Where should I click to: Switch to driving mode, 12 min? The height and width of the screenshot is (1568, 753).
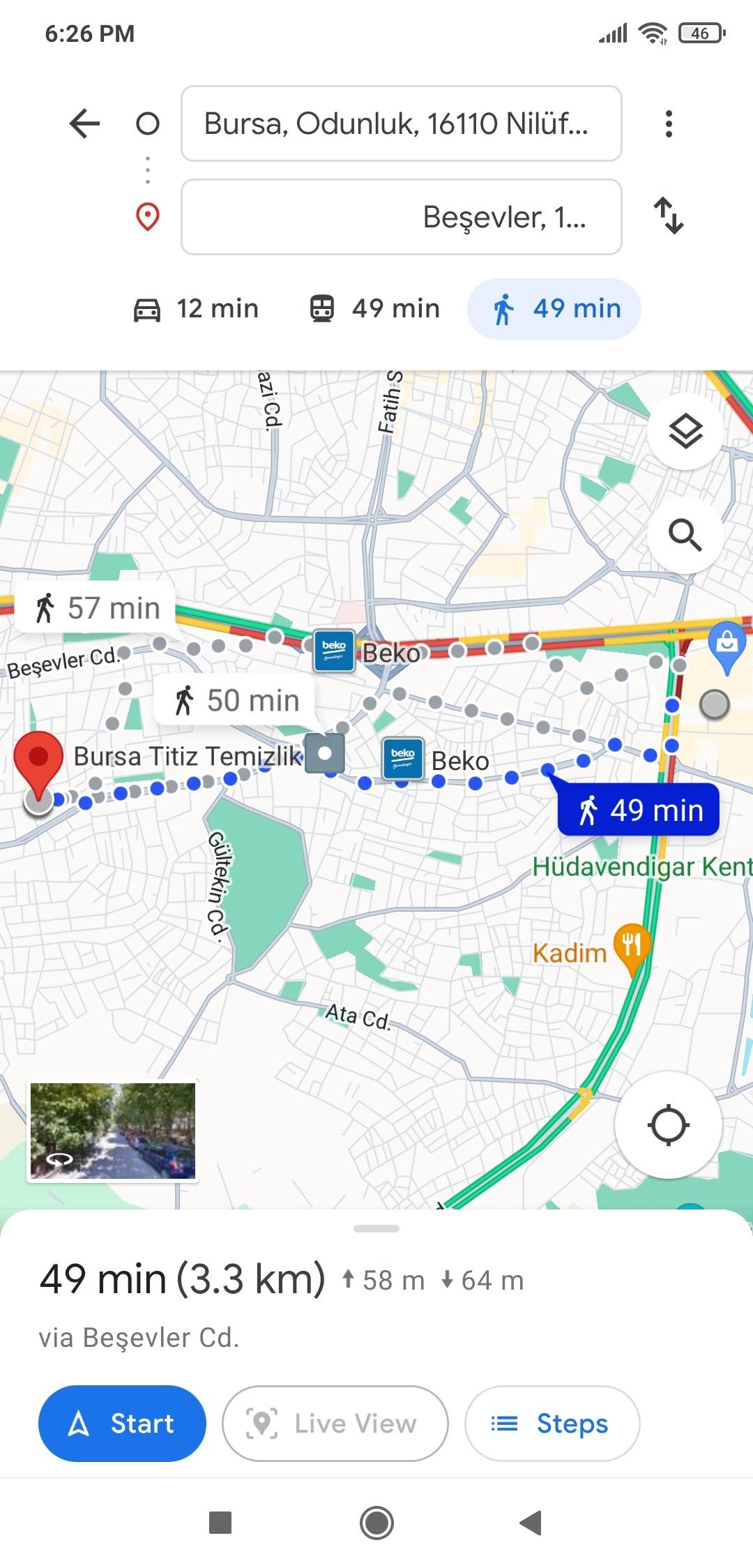tap(196, 309)
